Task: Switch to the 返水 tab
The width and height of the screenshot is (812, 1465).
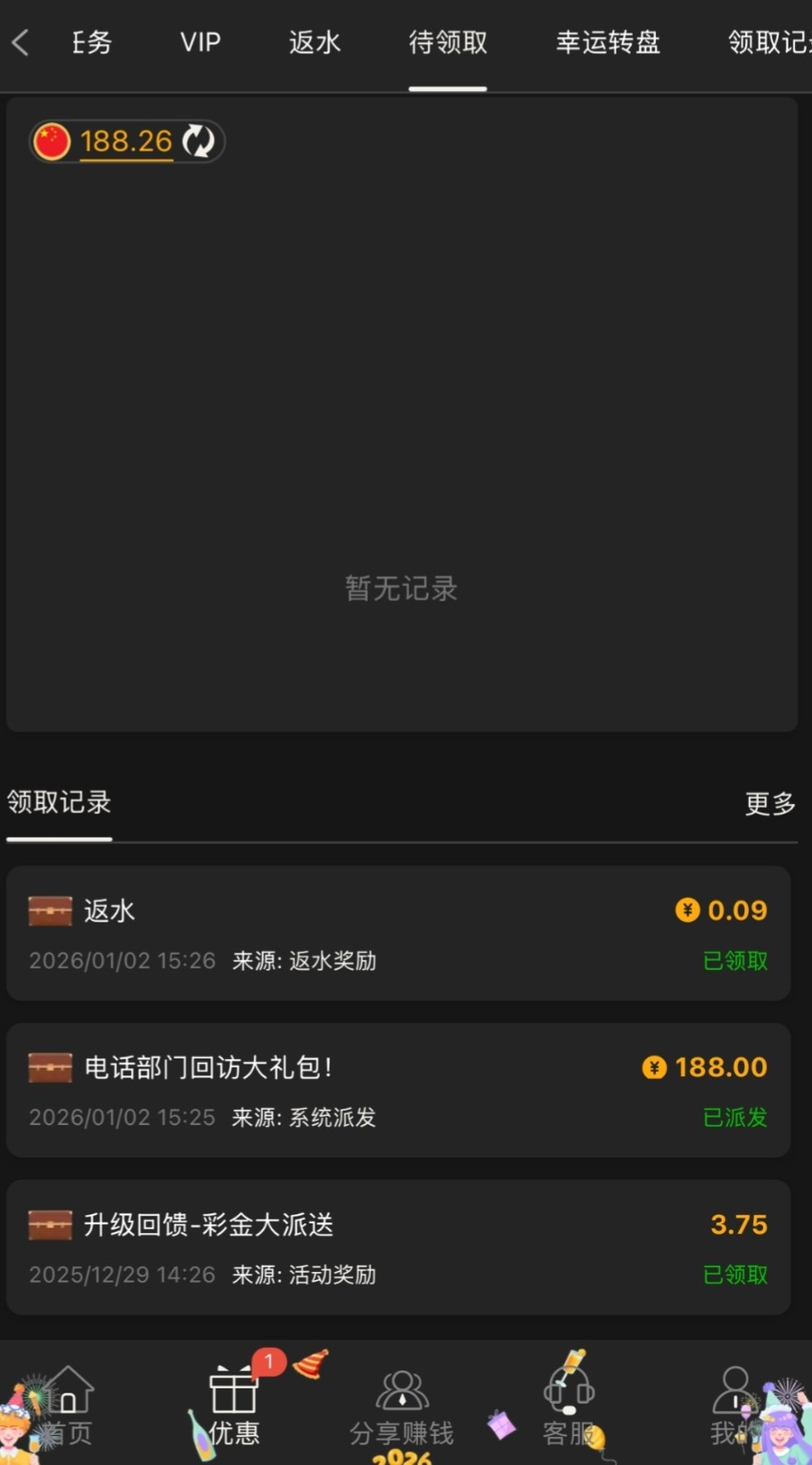Action: click(x=315, y=42)
